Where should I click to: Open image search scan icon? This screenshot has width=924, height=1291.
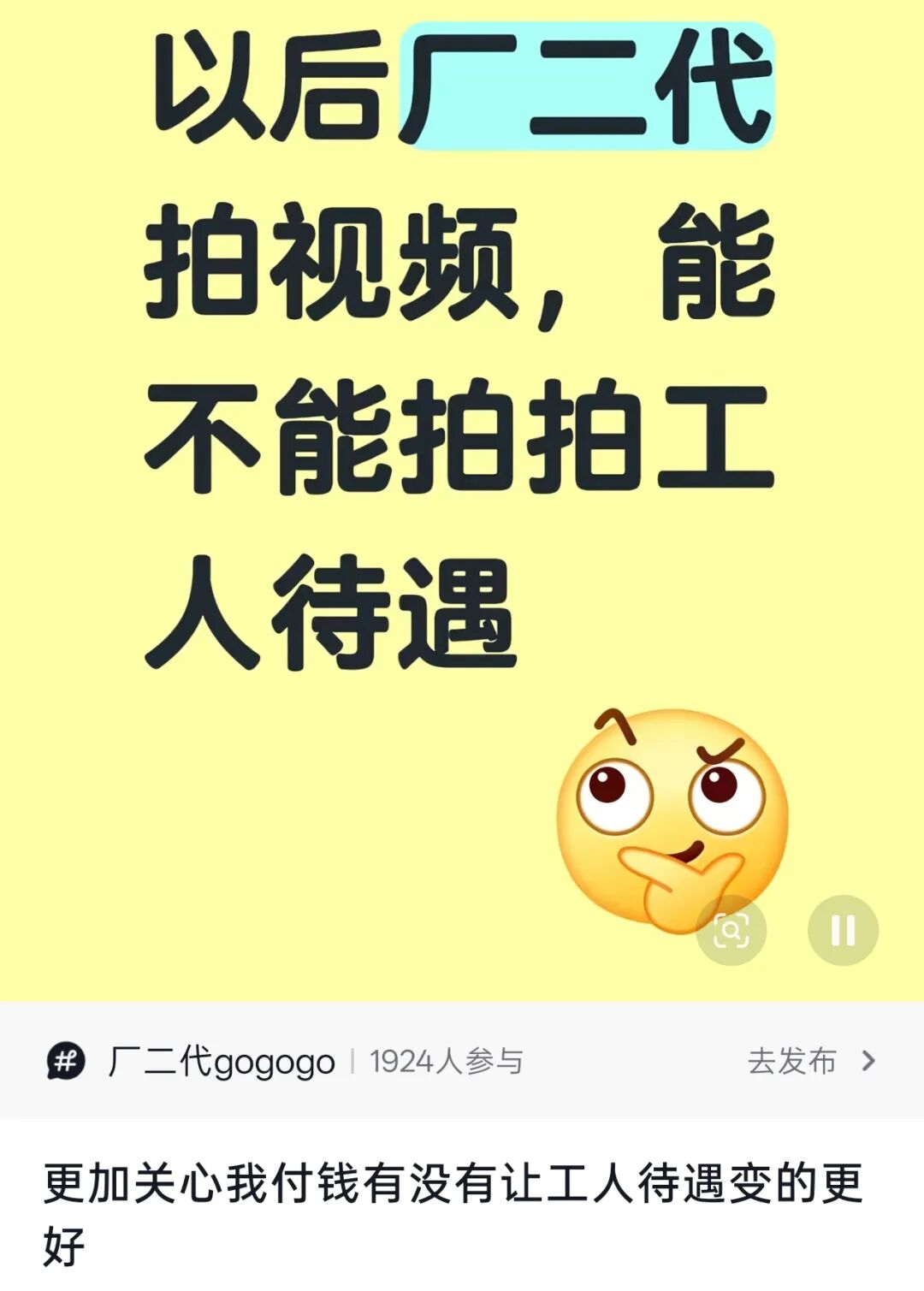pyautogui.click(x=731, y=930)
